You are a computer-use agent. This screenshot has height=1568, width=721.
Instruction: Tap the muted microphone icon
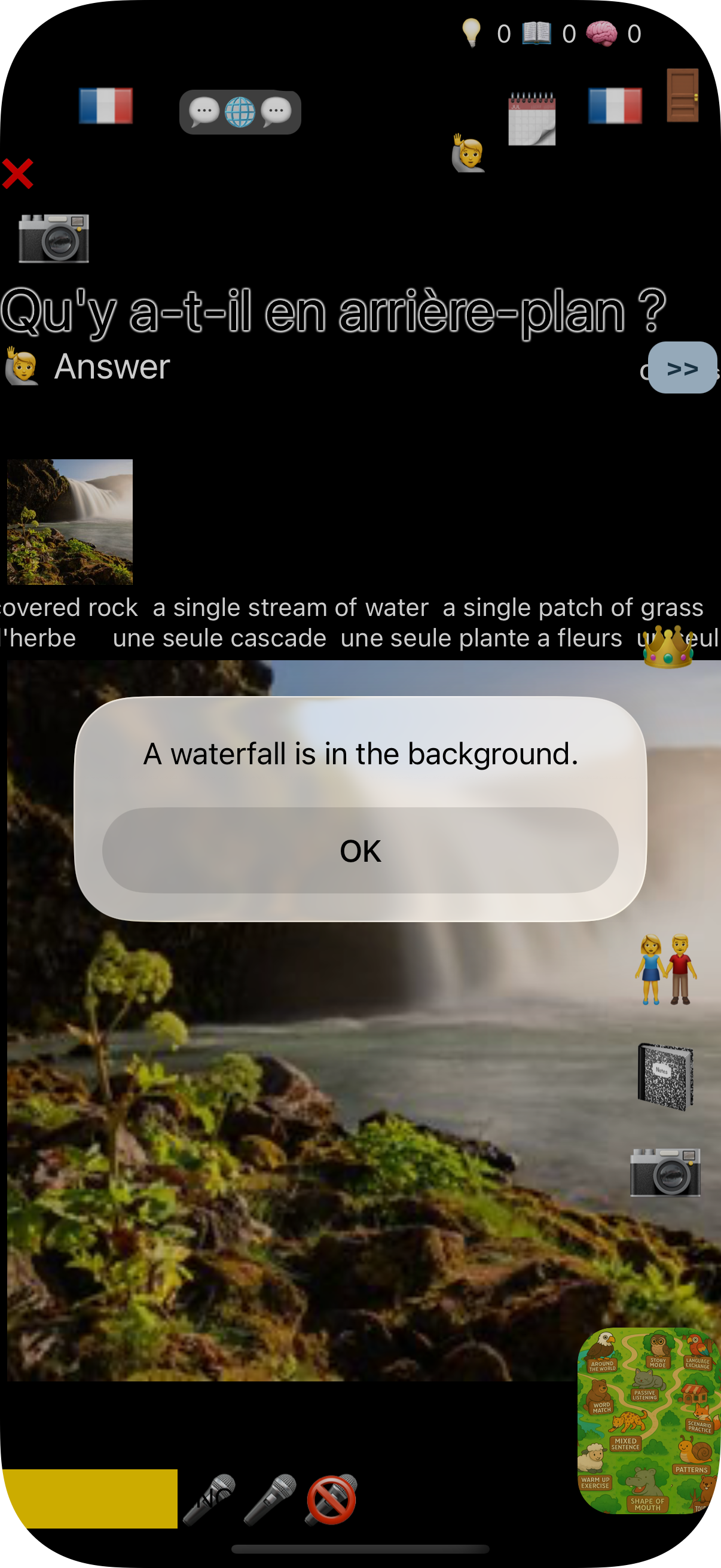click(x=331, y=1499)
